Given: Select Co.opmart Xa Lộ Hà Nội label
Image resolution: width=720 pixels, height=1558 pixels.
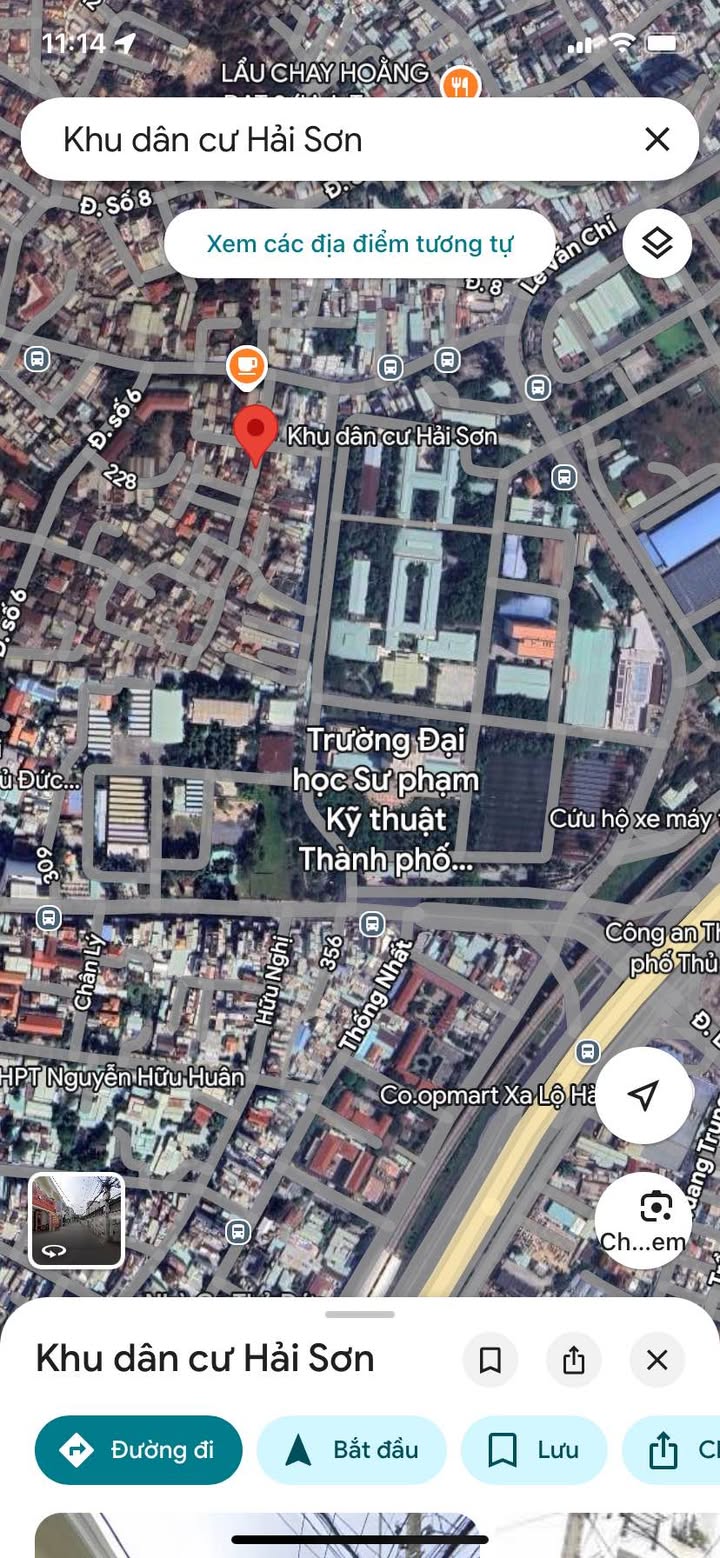Looking at the screenshot, I should [x=487, y=1096].
